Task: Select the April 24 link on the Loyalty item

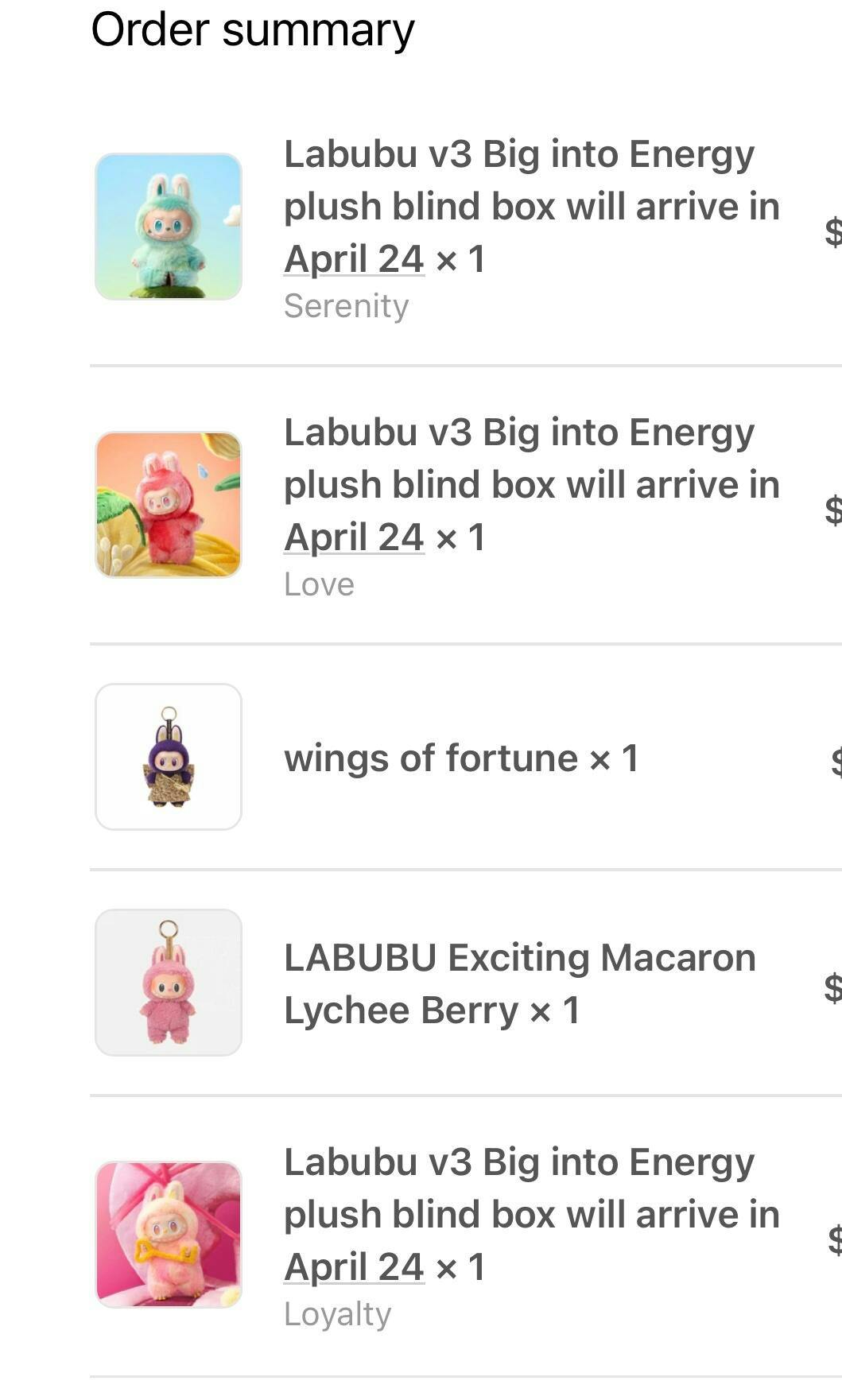Action: 354,1267
